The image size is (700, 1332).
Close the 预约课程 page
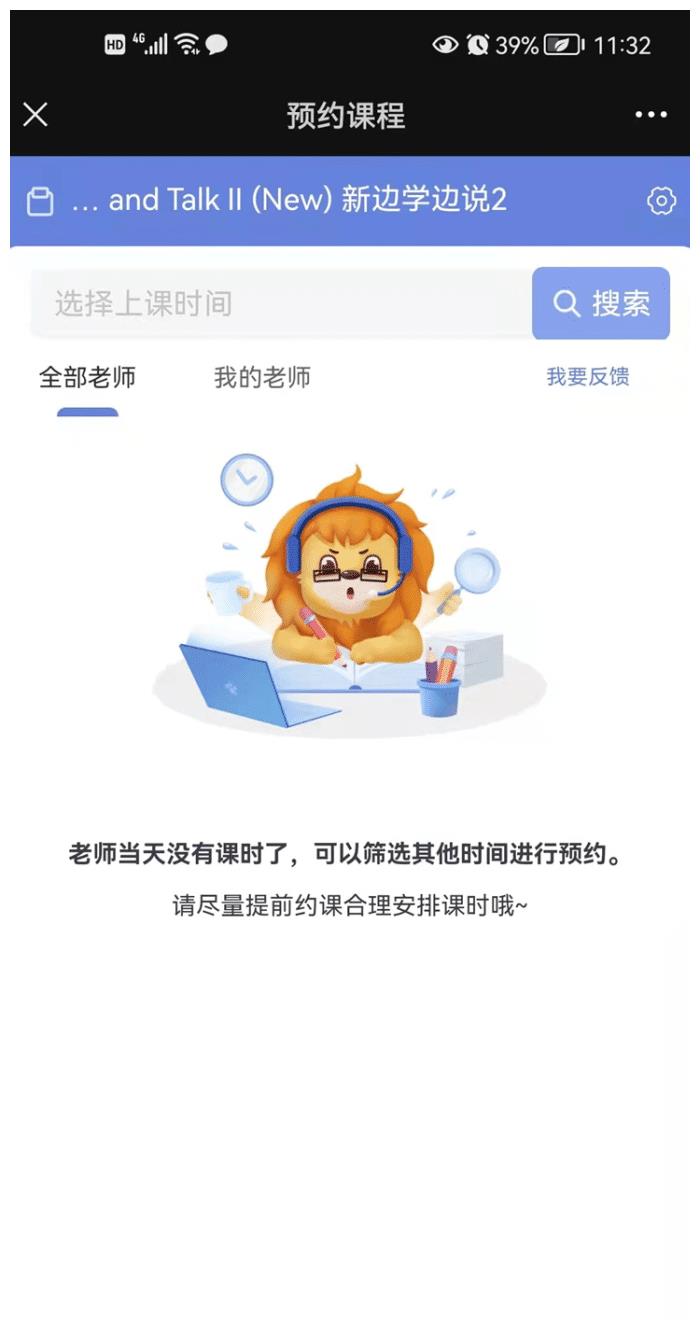tap(35, 115)
